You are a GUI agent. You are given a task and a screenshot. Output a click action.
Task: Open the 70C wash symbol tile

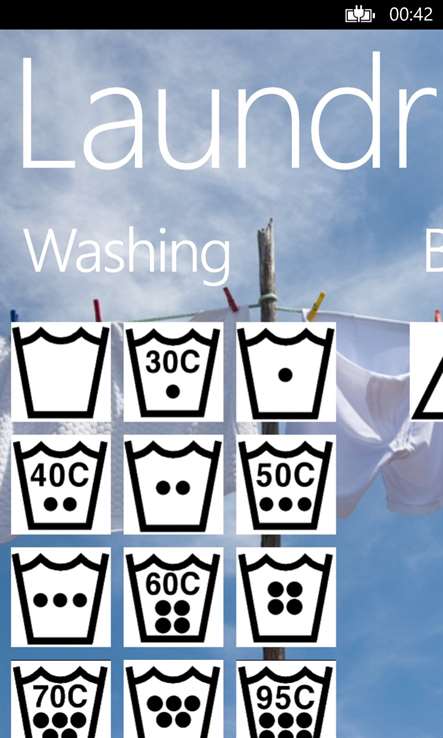[x=61, y=699]
